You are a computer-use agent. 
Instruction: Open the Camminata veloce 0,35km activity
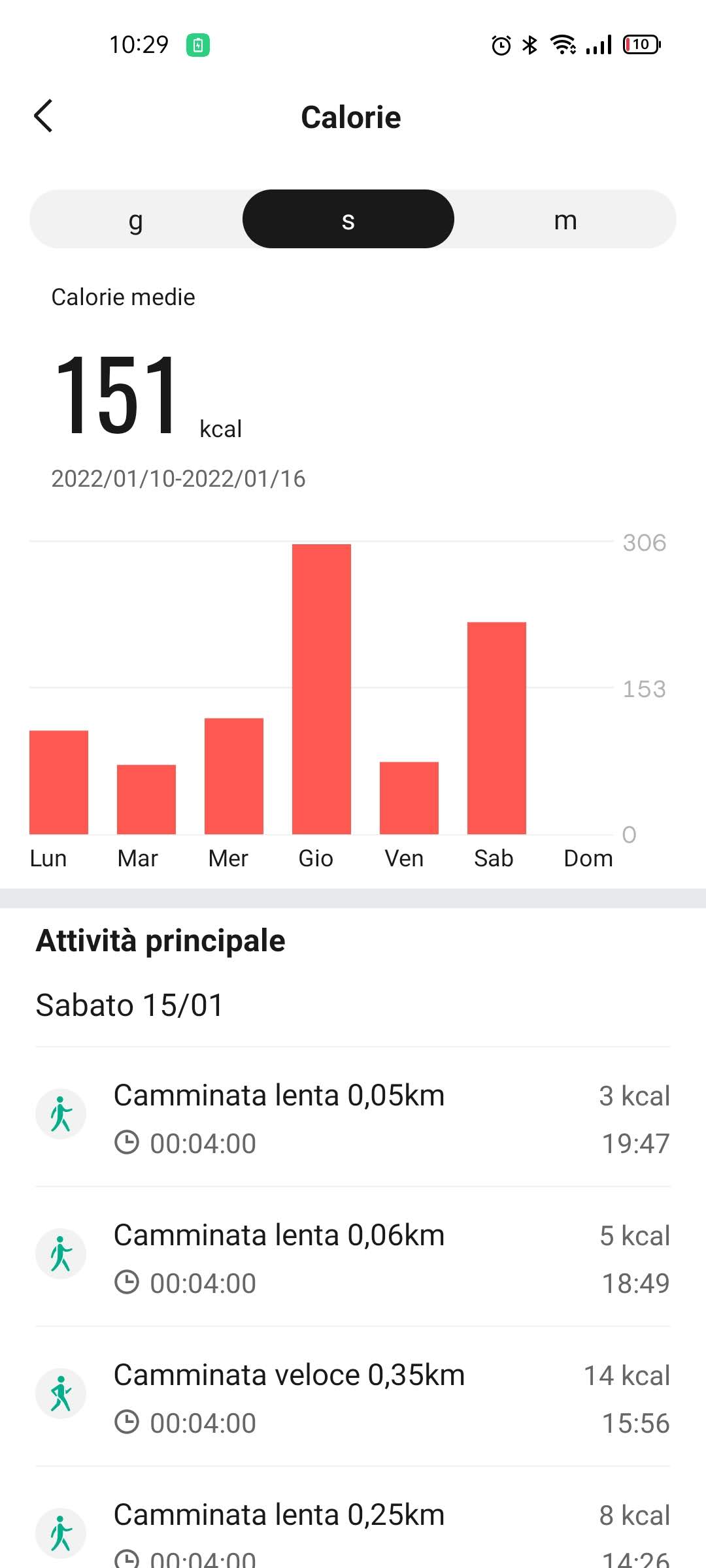pyautogui.click(x=353, y=1397)
